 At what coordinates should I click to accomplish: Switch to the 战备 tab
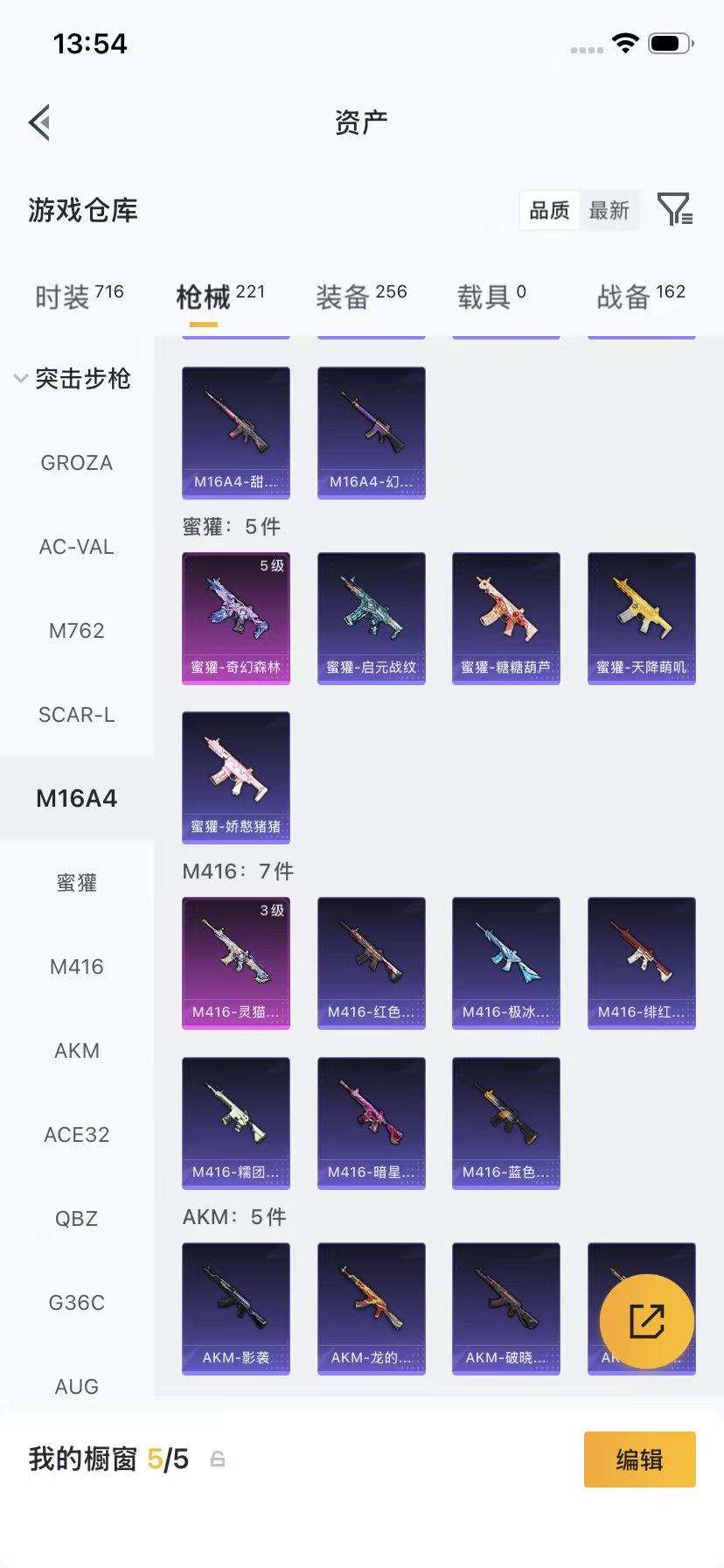tap(641, 297)
